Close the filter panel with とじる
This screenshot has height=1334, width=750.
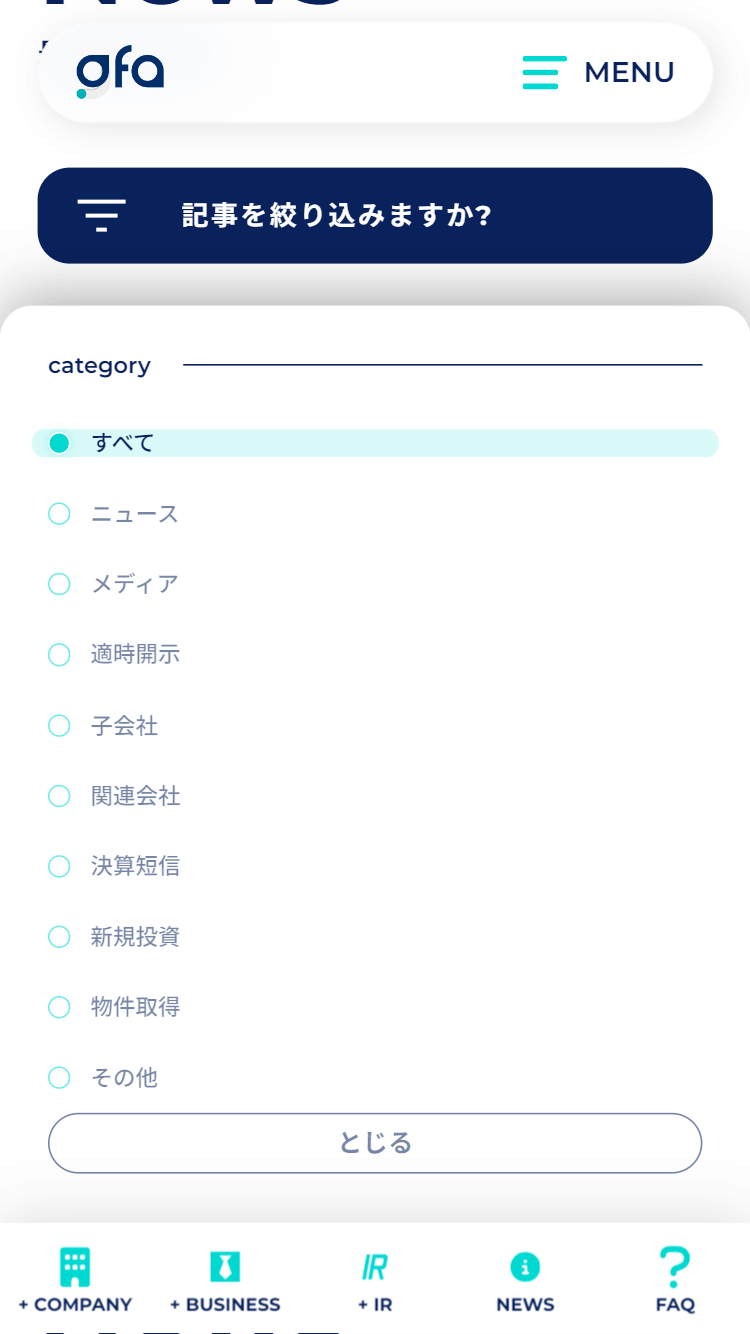click(x=375, y=1143)
